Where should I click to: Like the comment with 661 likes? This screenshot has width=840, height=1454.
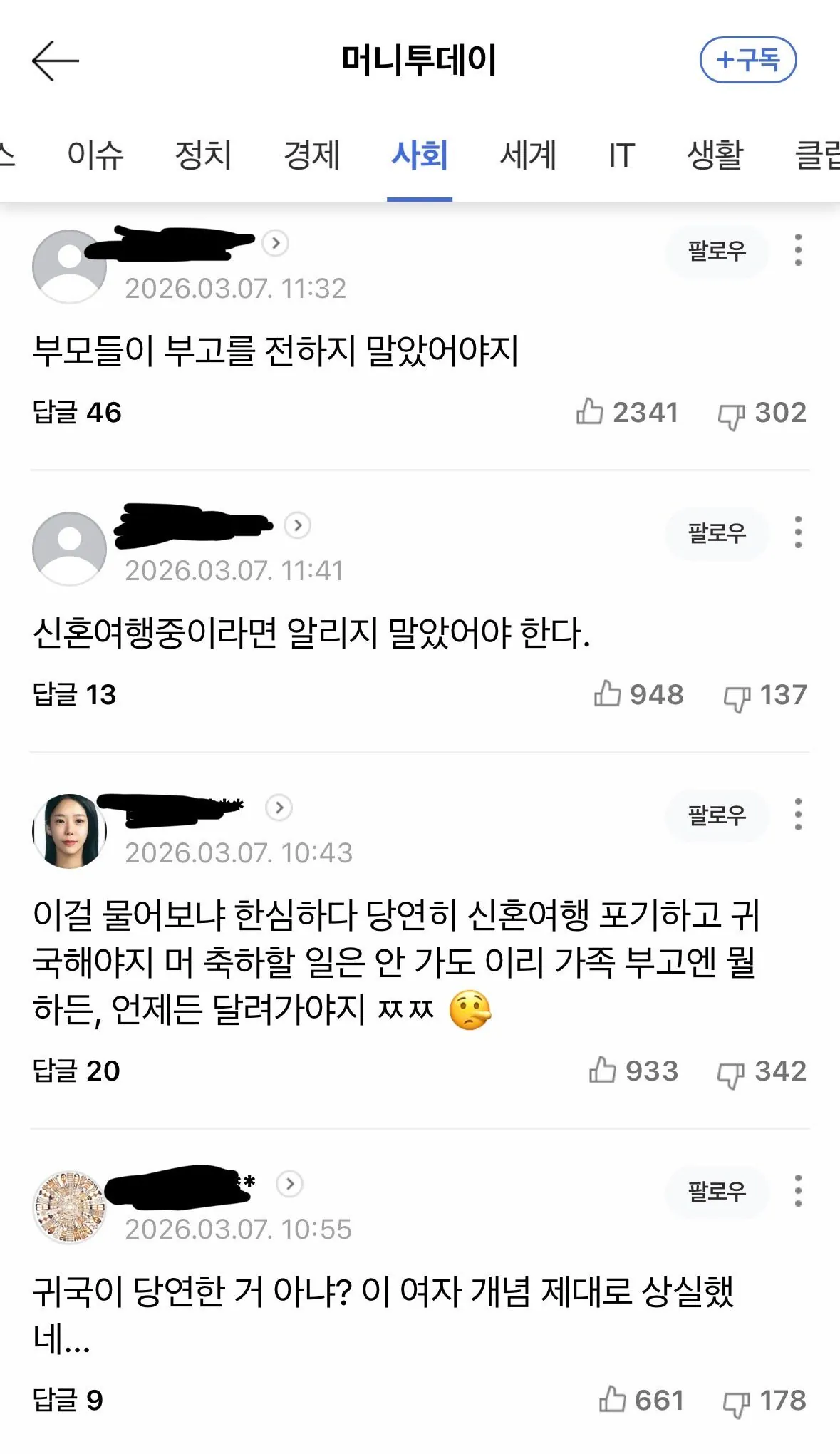pyautogui.click(x=613, y=1400)
